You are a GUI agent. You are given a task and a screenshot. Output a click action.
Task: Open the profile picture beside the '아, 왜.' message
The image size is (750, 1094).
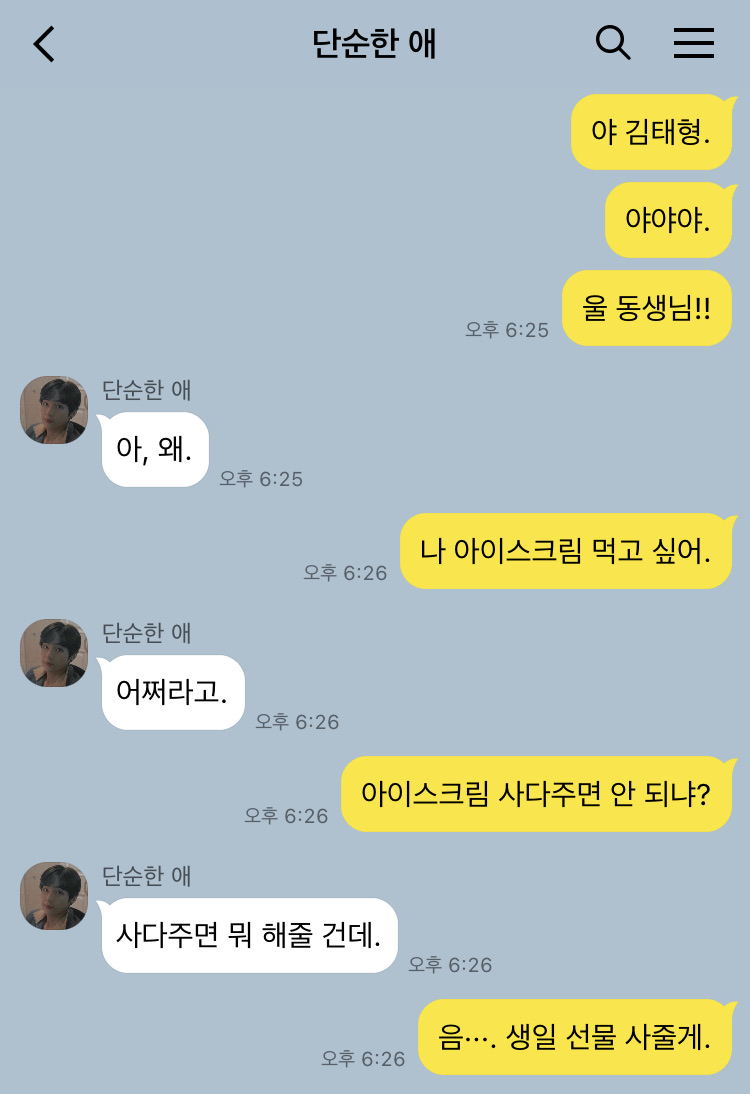tap(54, 410)
